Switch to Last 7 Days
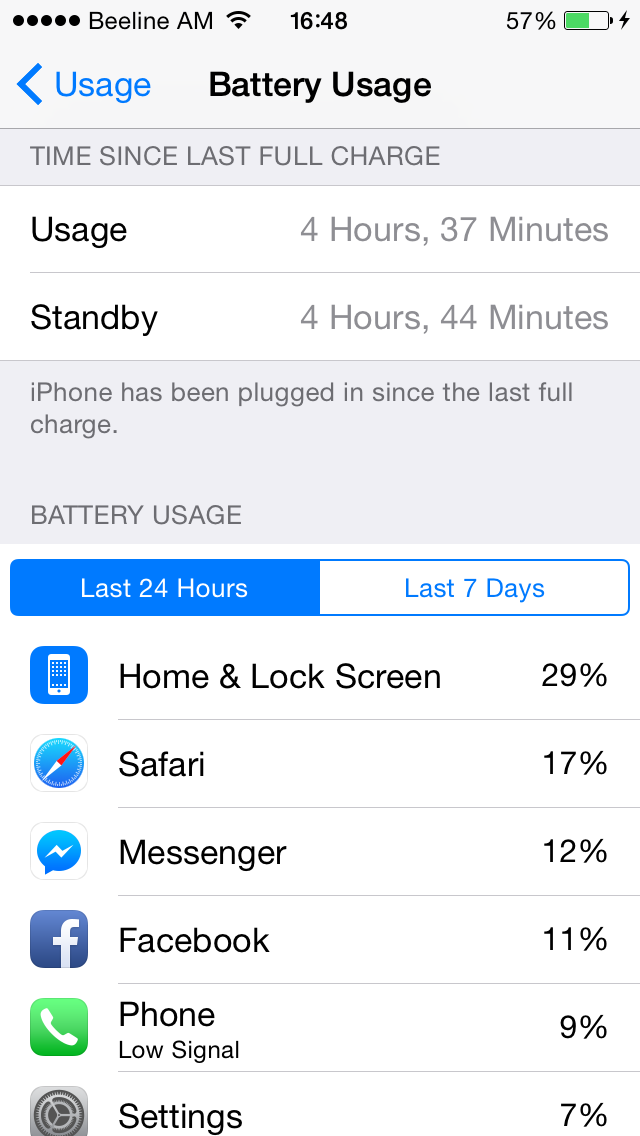 coord(474,588)
